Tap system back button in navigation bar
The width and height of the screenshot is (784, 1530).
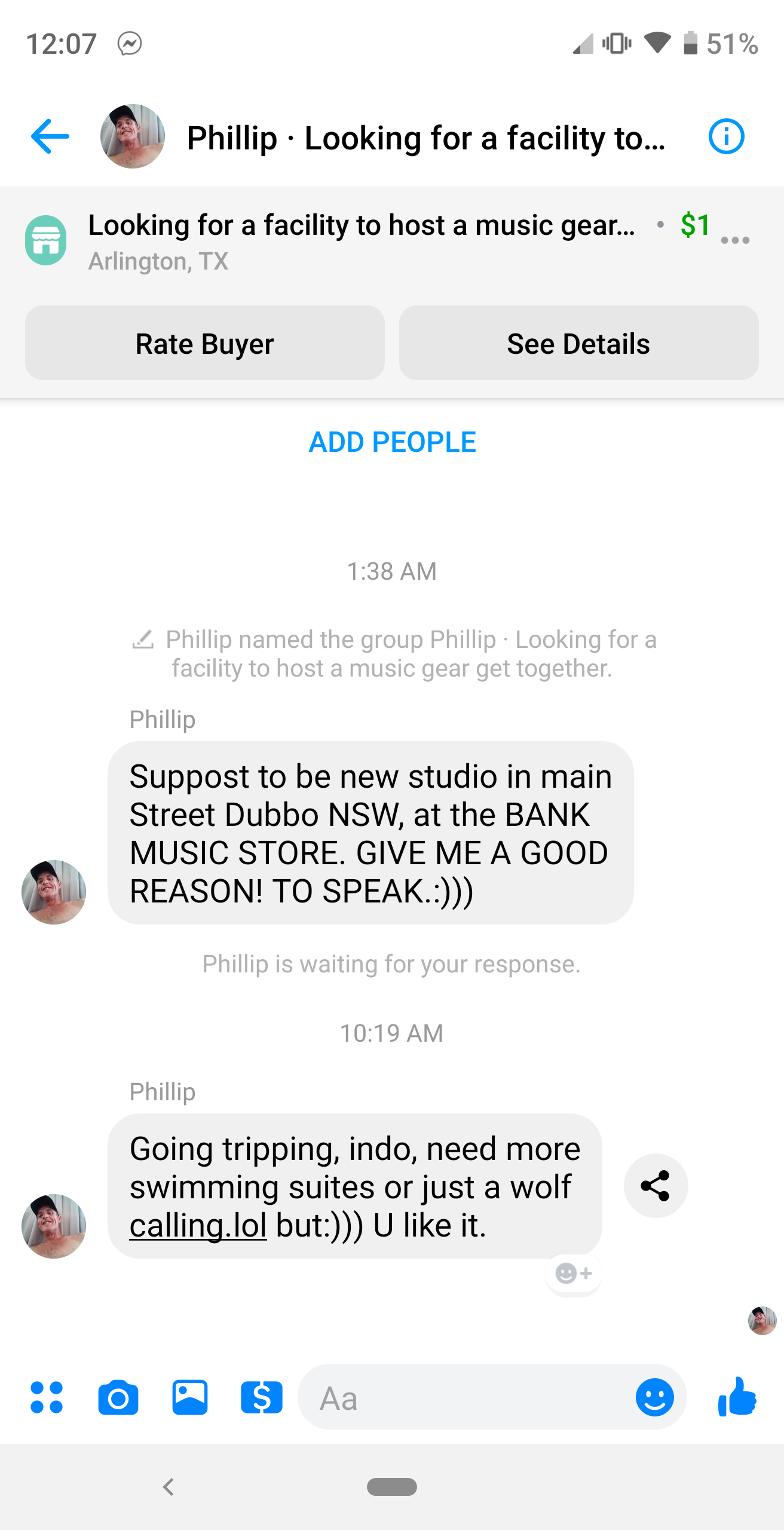tap(169, 1486)
